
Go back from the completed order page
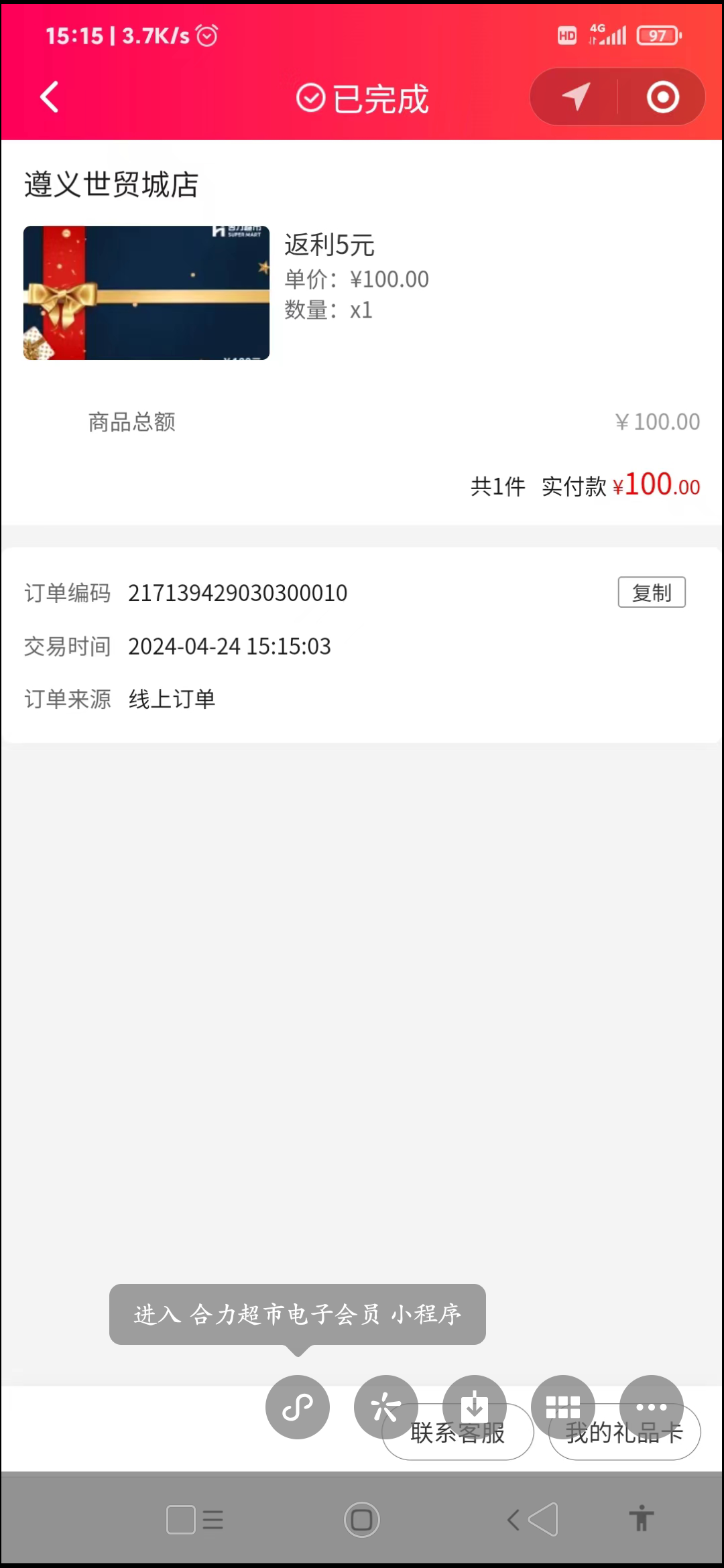(x=50, y=98)
